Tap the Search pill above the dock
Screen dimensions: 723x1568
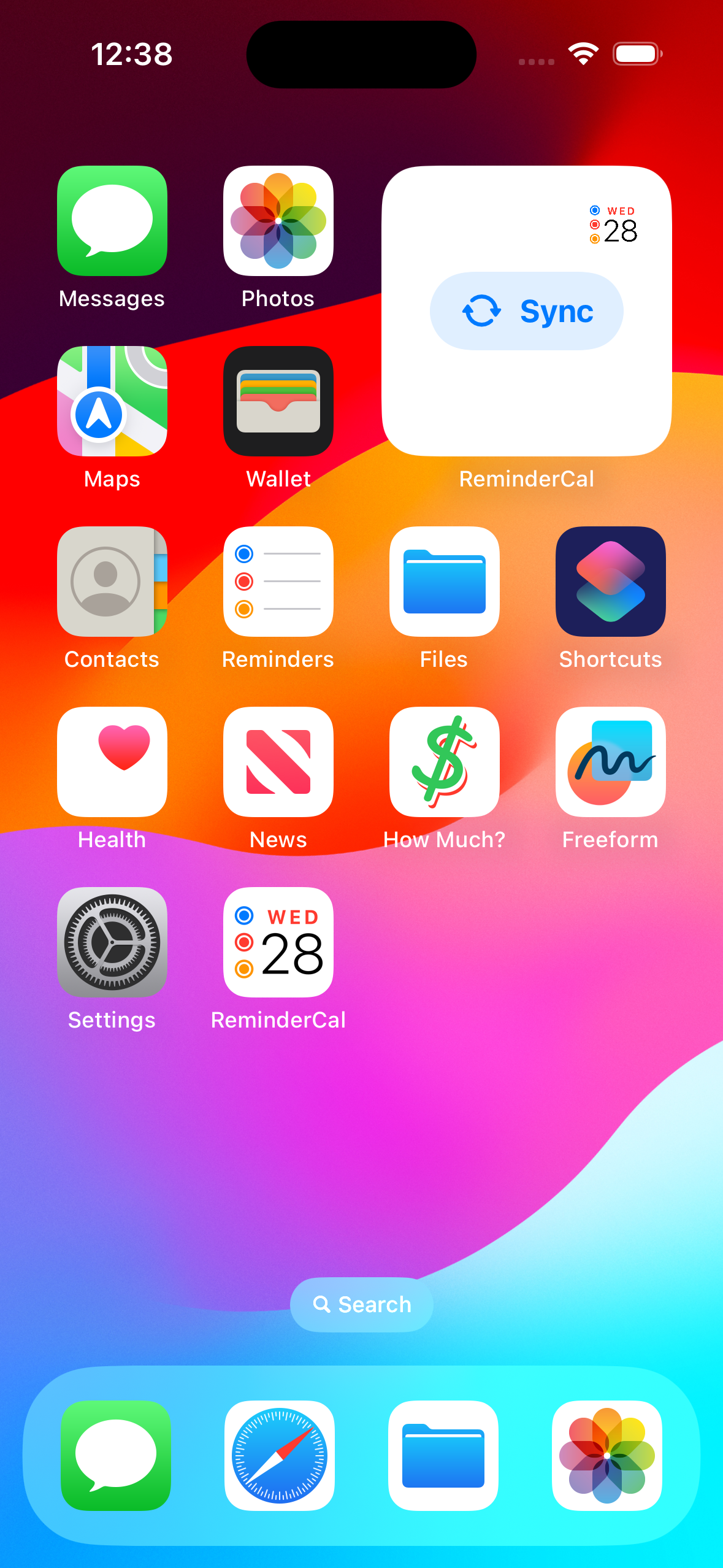coord(362,1304)
